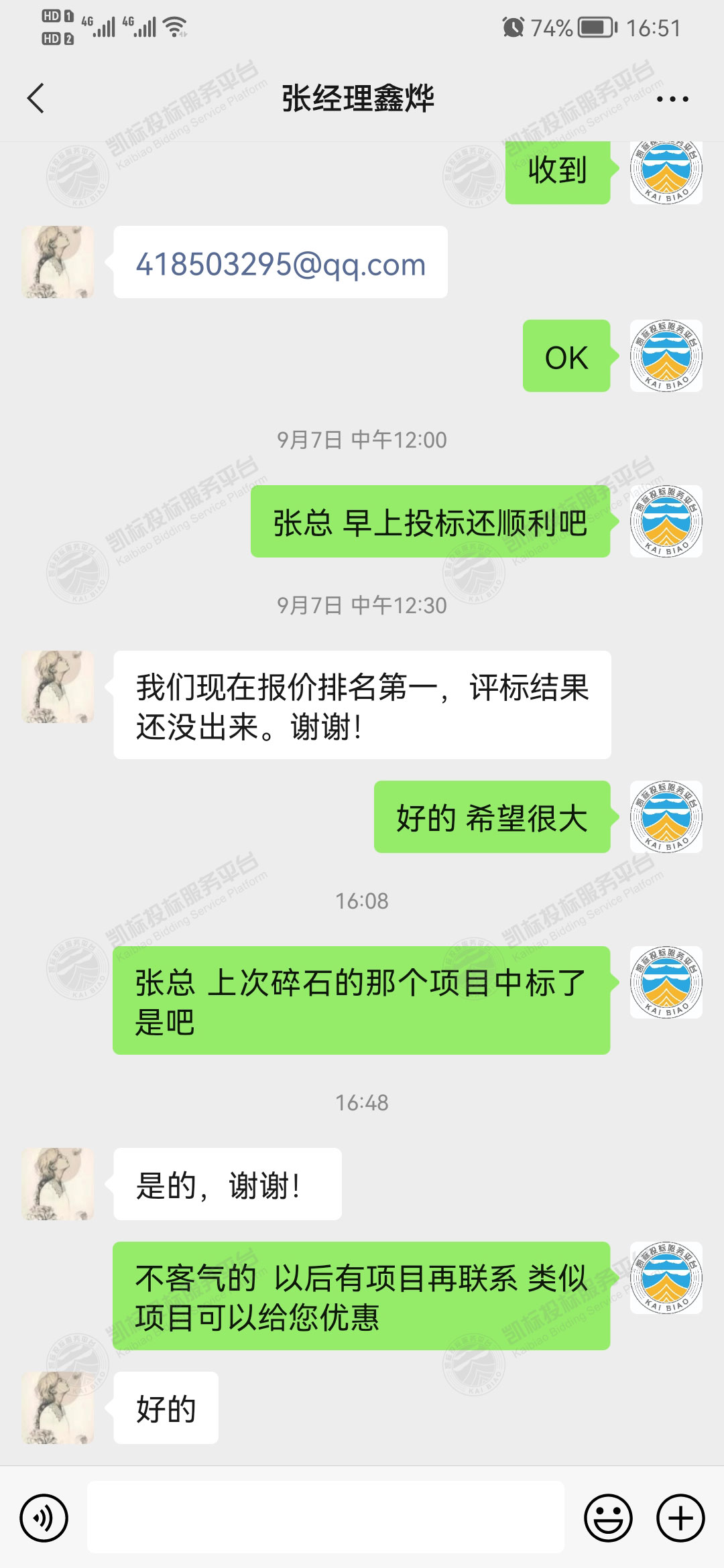724x1568 pixels.
Task: Focus the message text field
Action: [326, 1518]
